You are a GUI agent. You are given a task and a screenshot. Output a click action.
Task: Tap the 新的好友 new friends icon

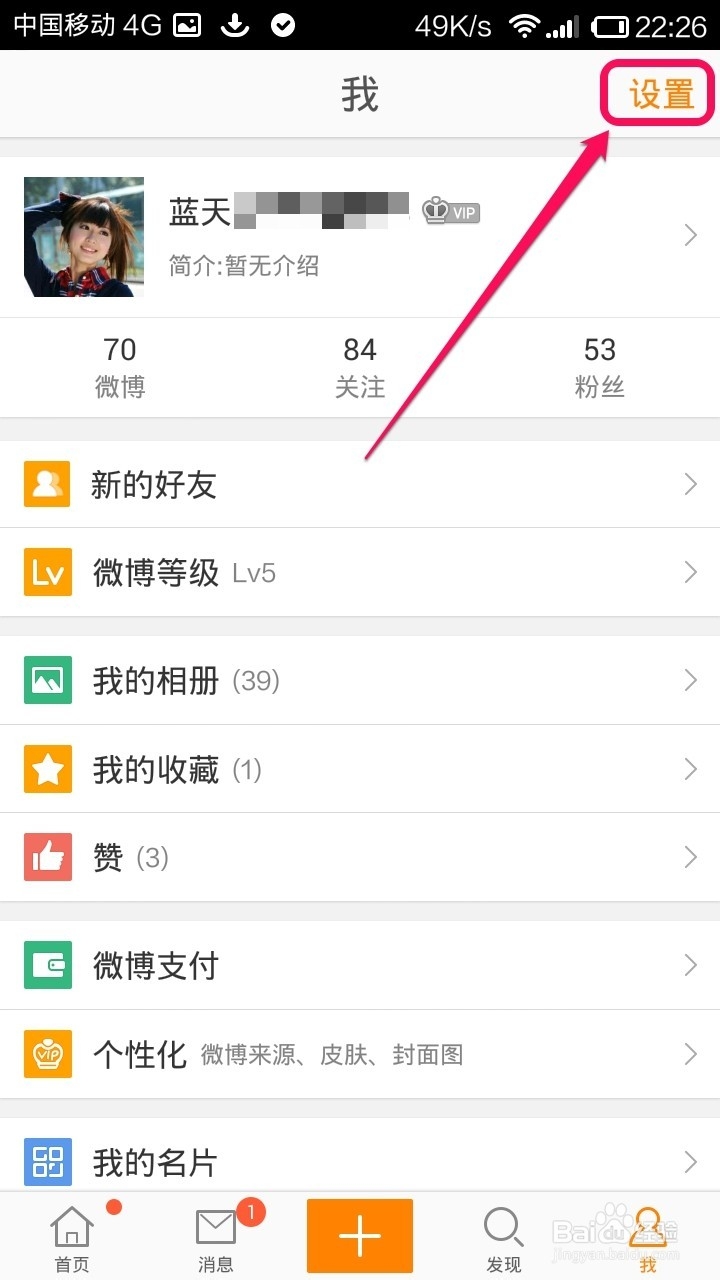point(47,483)
